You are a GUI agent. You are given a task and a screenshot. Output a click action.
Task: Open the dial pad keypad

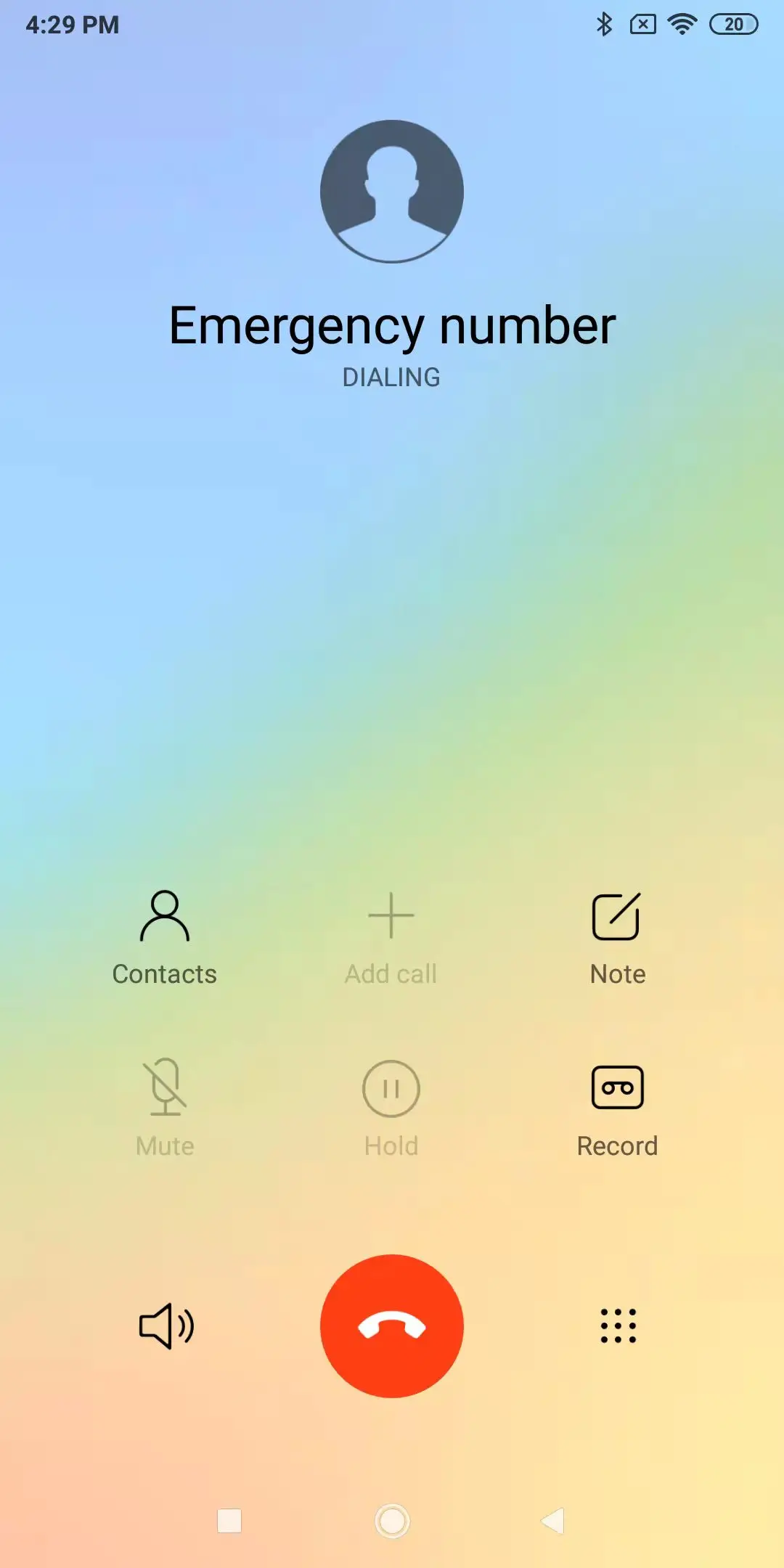(618, 1326)
